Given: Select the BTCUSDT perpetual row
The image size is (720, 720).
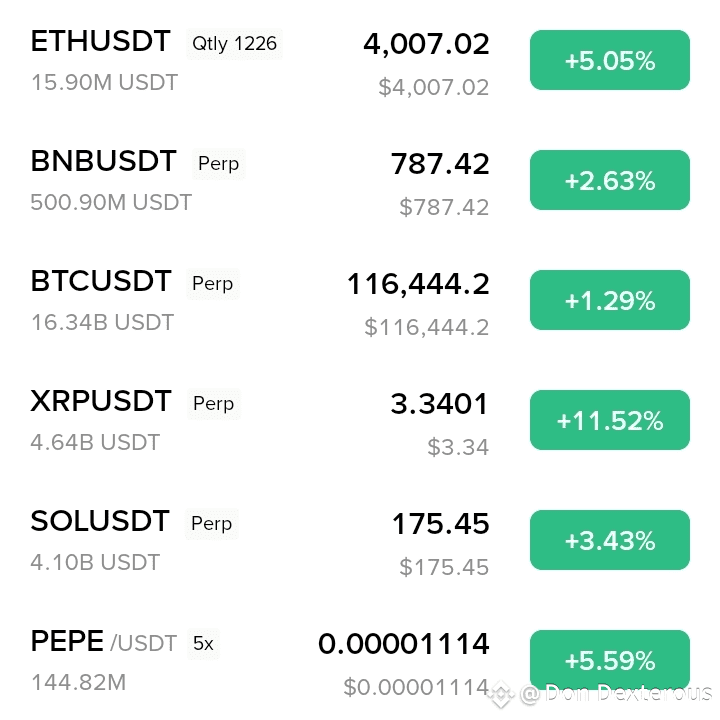Looking at the screenshot, I should (x=101, y=282).
